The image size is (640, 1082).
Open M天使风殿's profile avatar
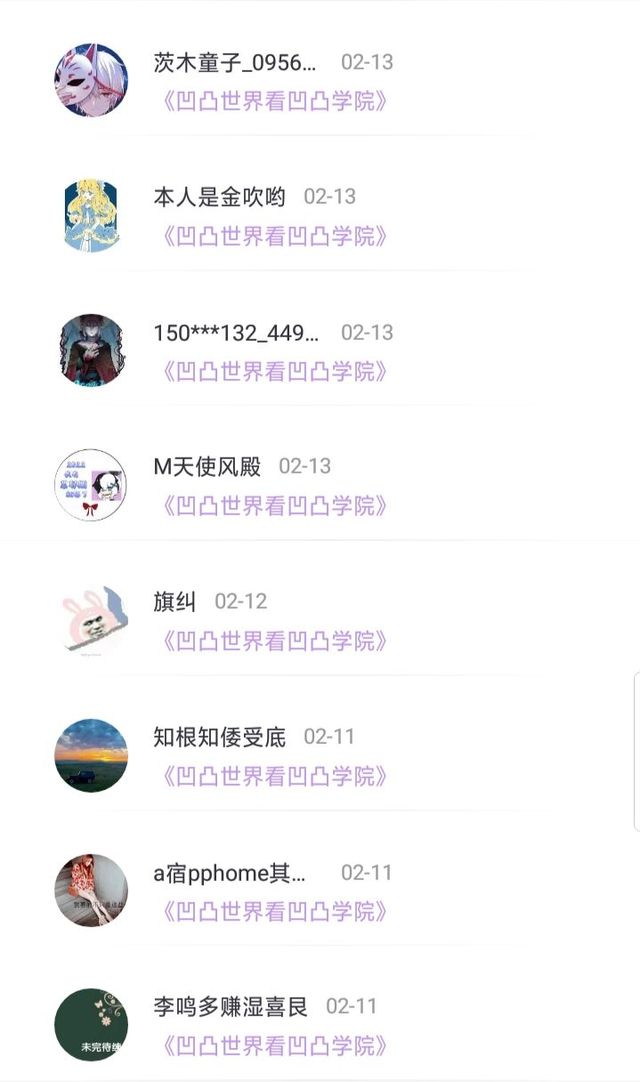91,485
